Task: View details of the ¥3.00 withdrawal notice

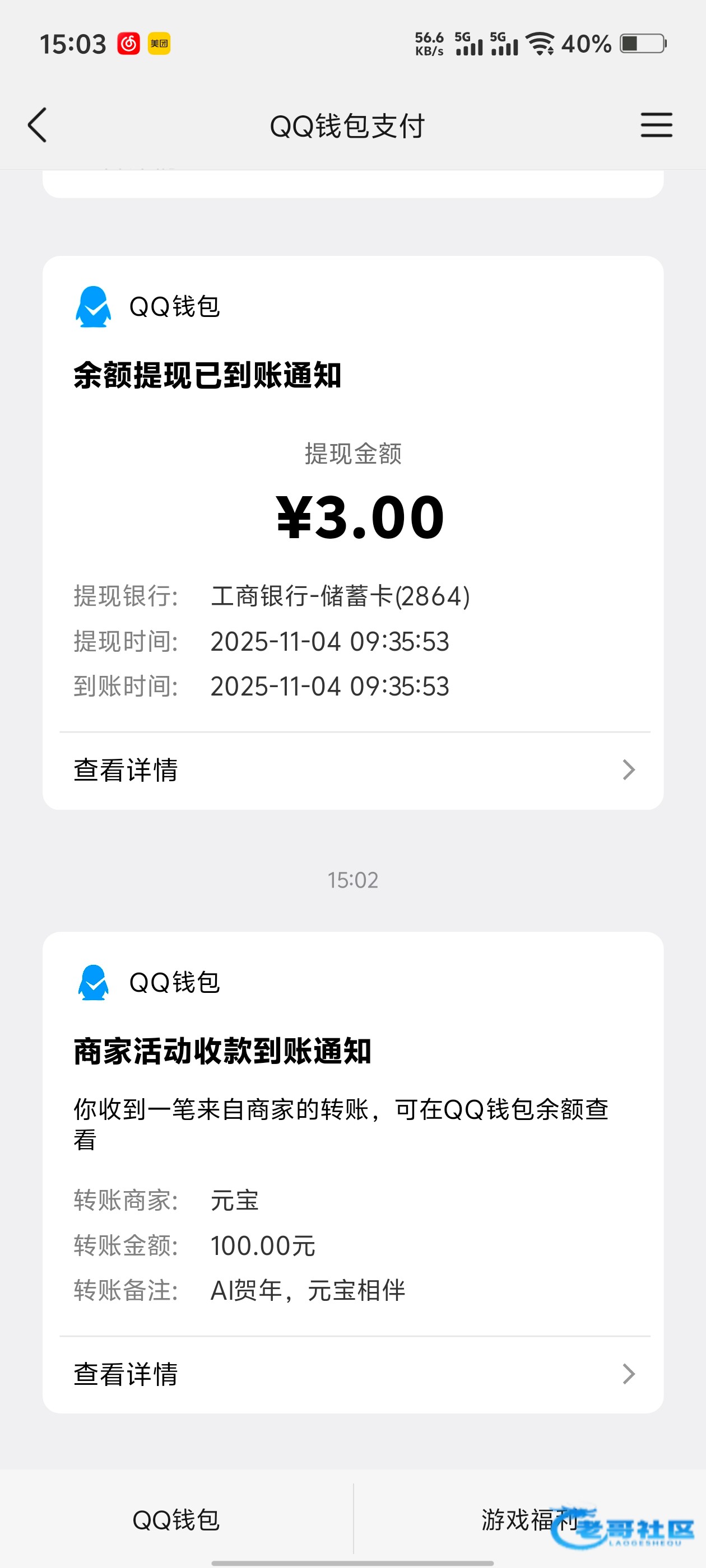Action: coord(354,770)
